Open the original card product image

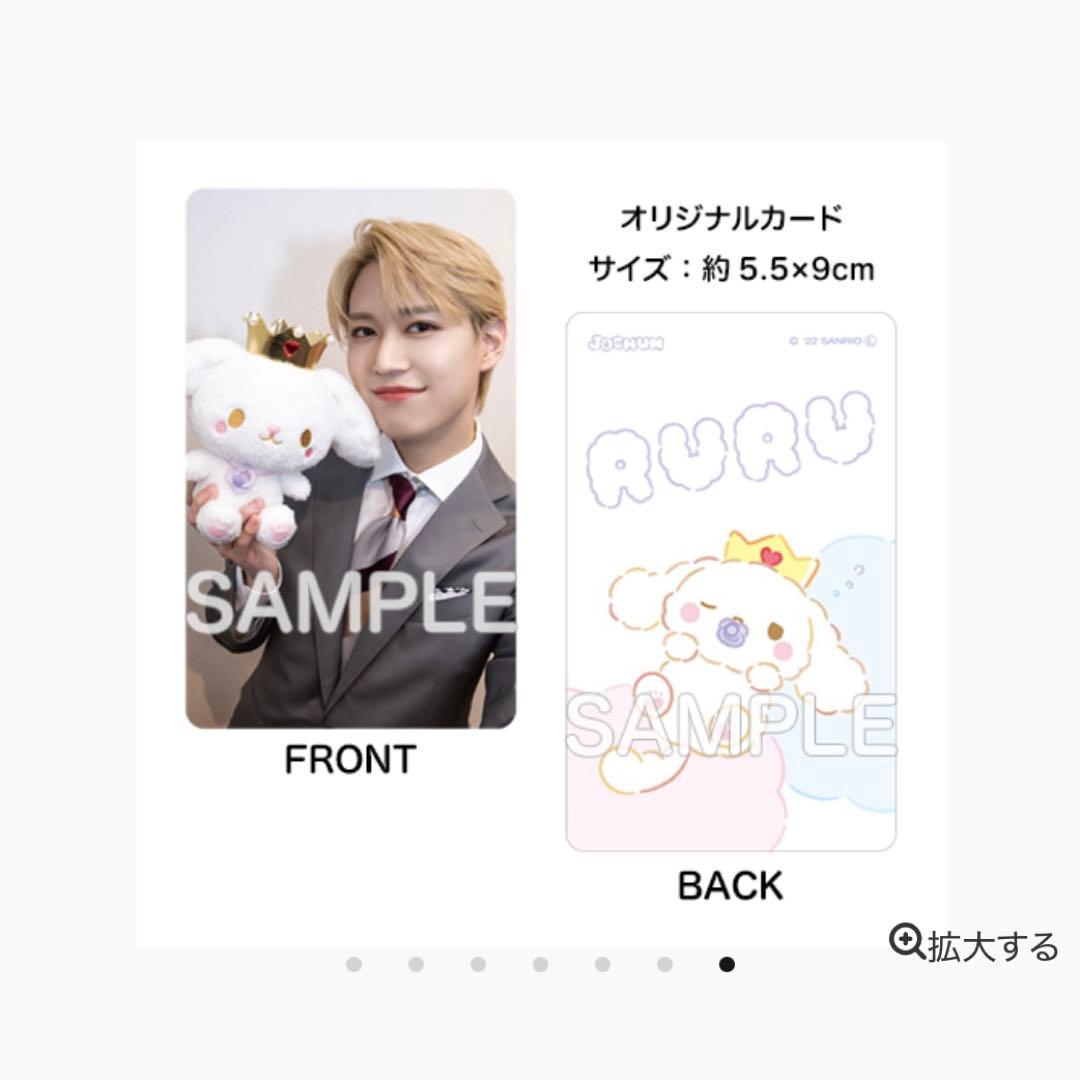click(540, 540)
